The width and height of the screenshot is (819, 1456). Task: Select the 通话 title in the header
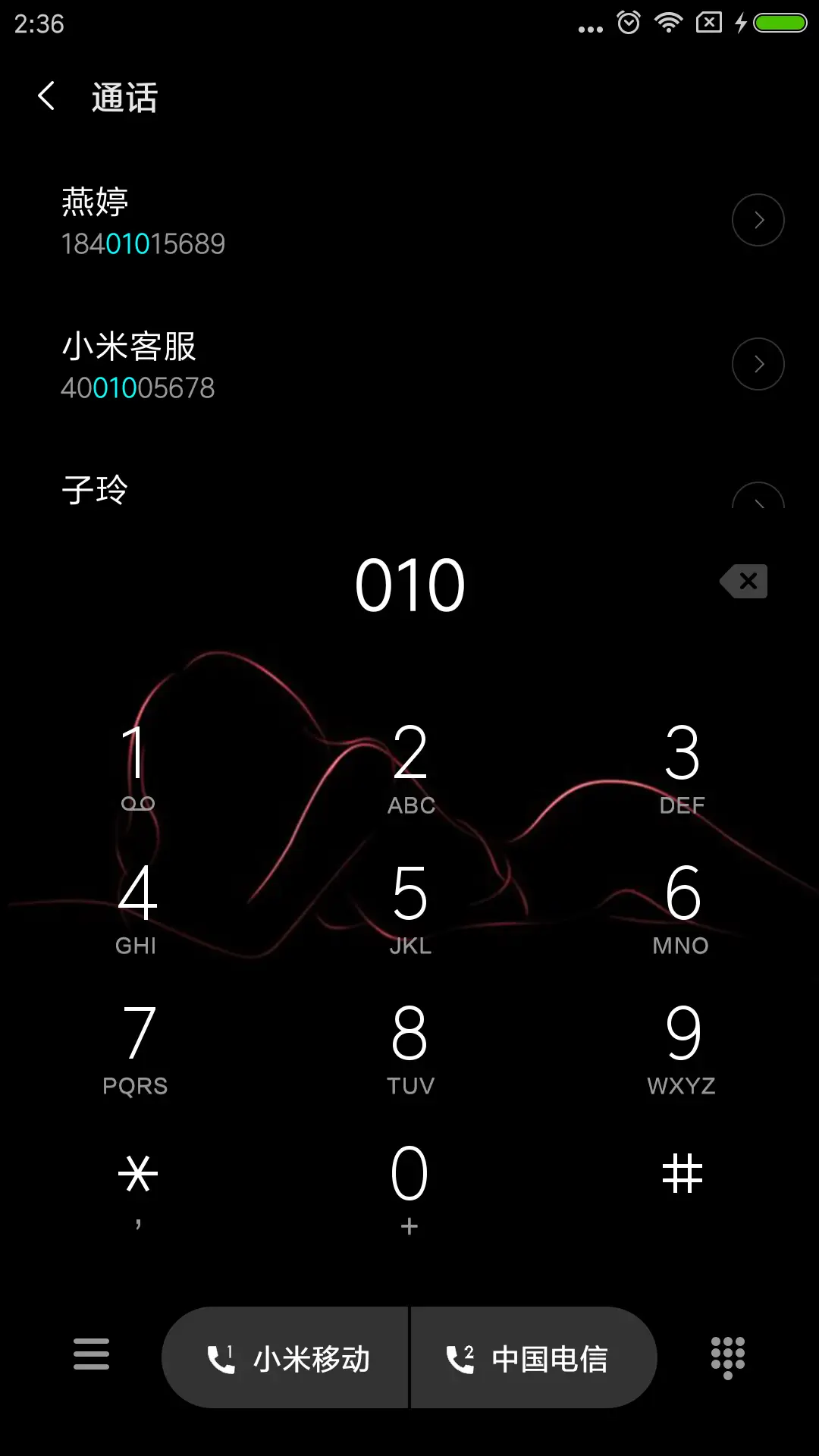[124, 97]
